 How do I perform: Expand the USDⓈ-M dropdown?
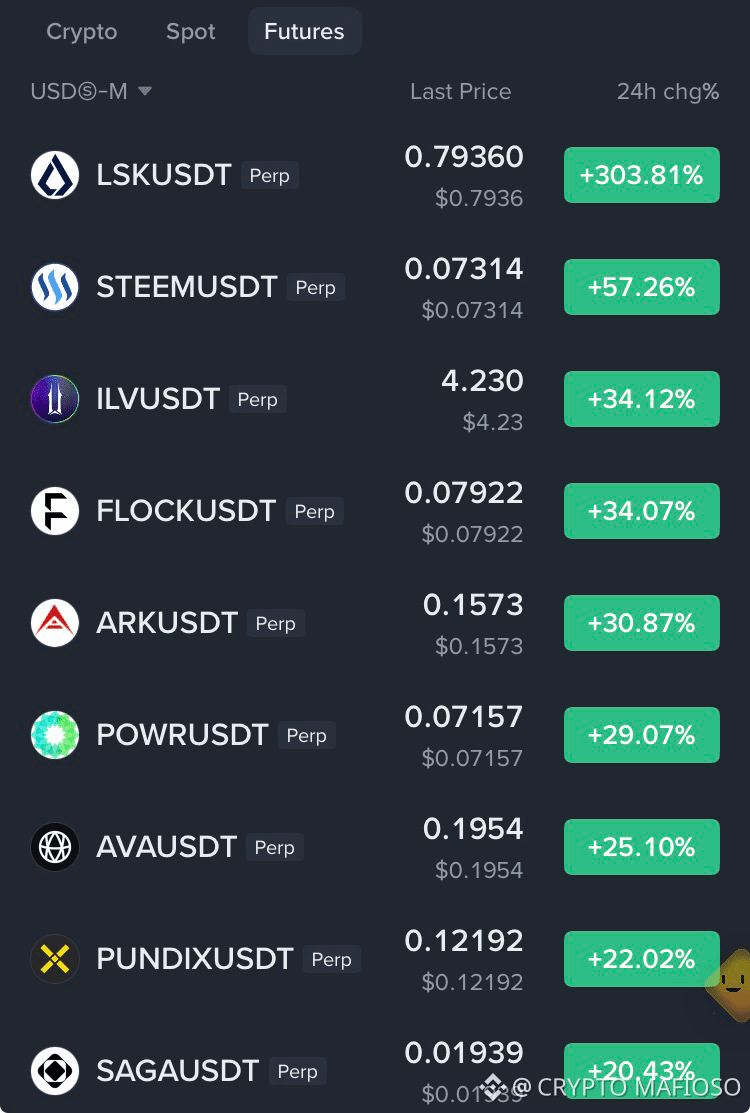tap(91, 92)
